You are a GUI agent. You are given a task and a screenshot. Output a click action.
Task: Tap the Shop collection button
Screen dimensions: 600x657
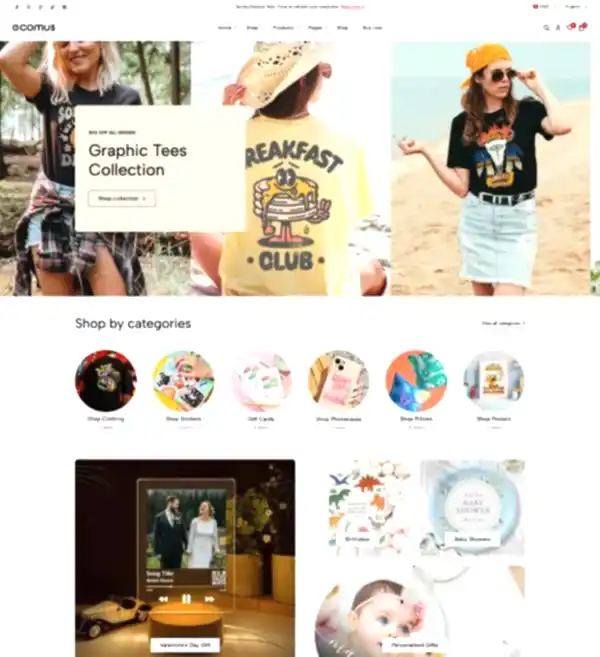(x=120, y=198)
